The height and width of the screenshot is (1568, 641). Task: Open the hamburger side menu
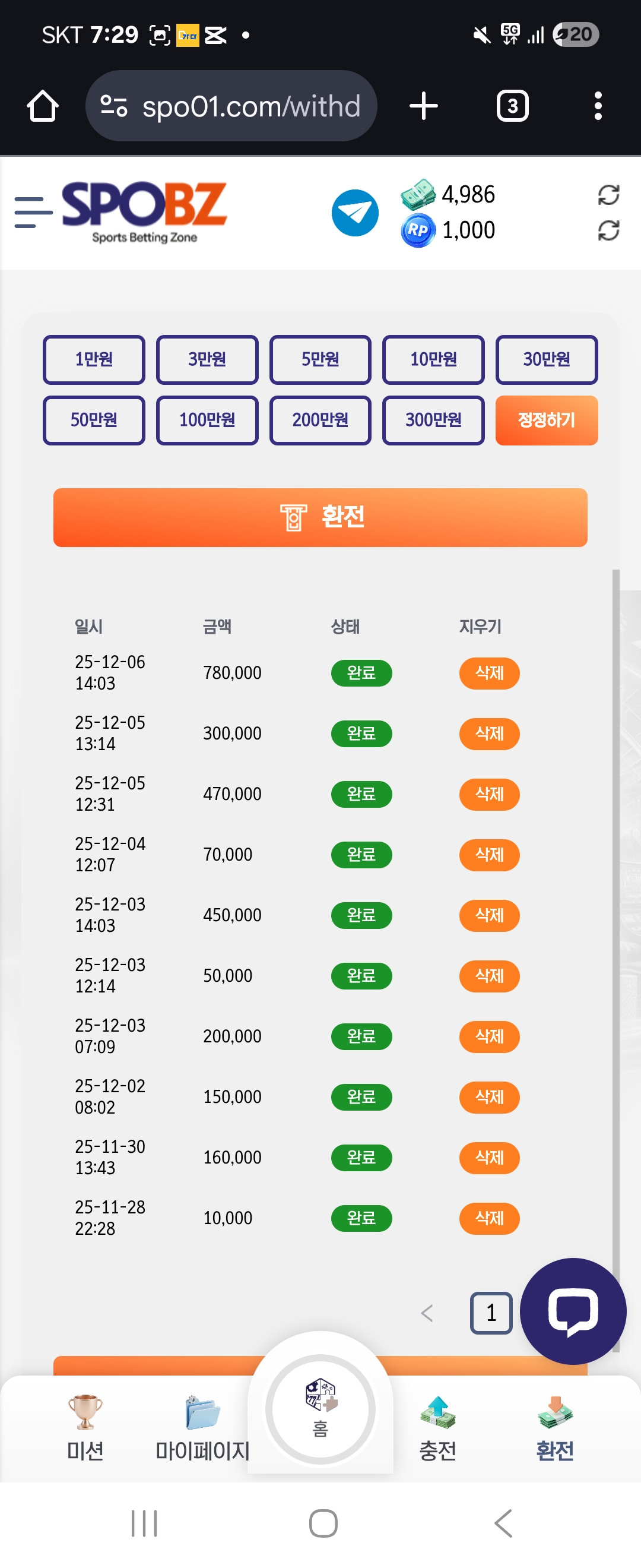tap(33, 213)
